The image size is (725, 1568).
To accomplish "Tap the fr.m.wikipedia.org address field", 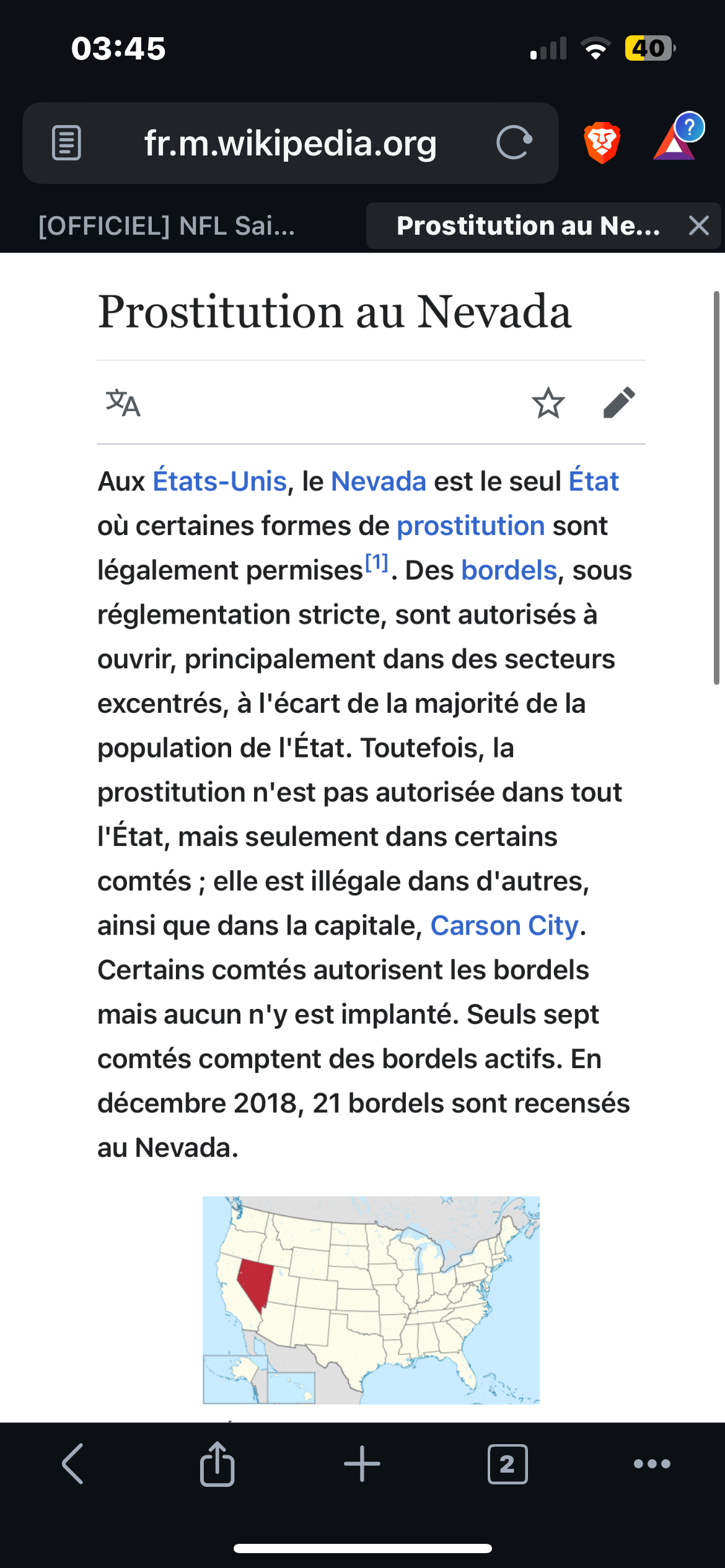I will 290,143.
